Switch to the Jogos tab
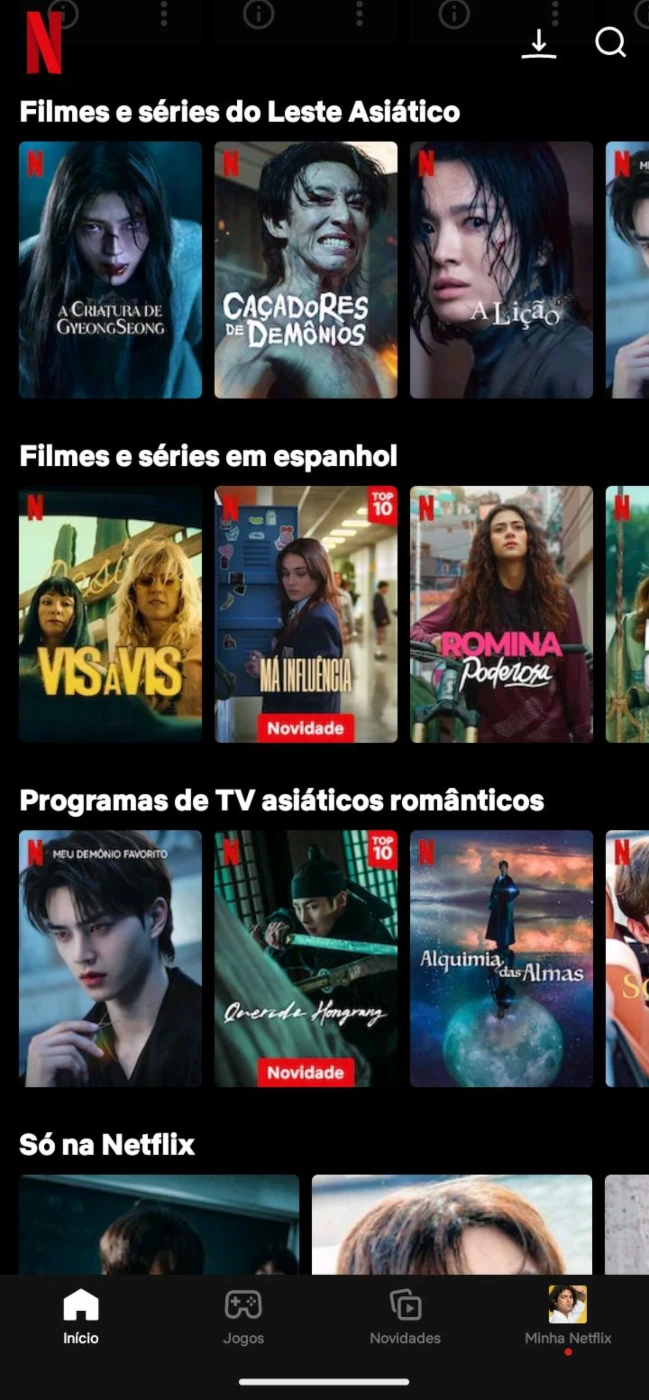Screen dimensions: 649x1400 [243, 1317]
